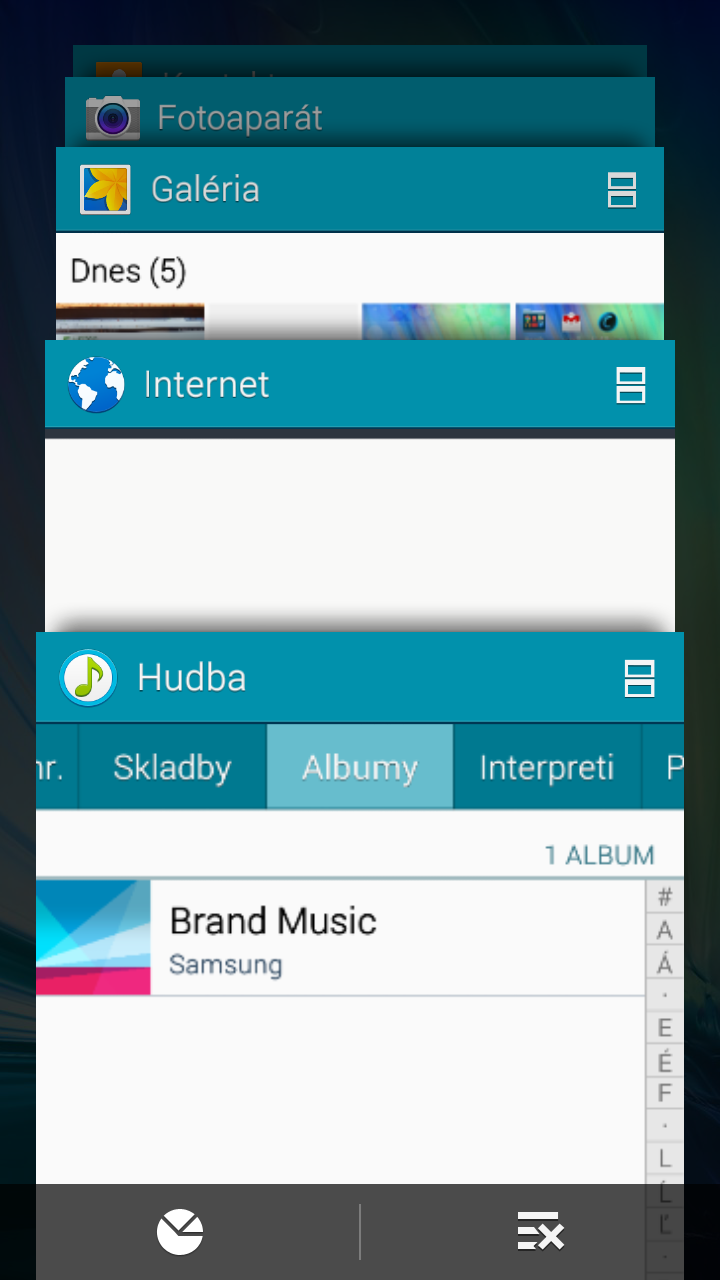Open Hudba in split-screen view
The image size is (720, 1280).
point(639,678)
